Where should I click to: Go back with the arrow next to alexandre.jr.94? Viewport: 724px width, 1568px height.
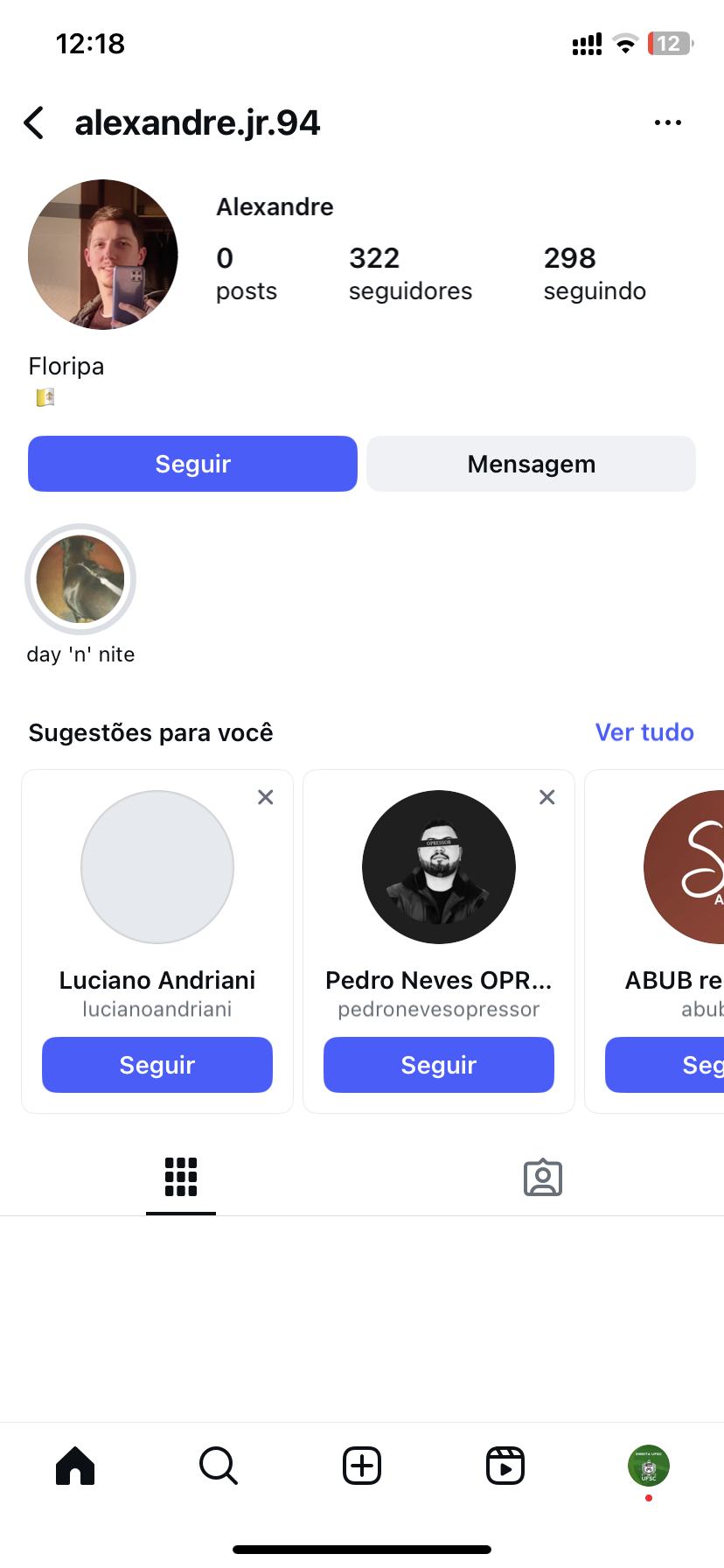[x=35, y=122]
